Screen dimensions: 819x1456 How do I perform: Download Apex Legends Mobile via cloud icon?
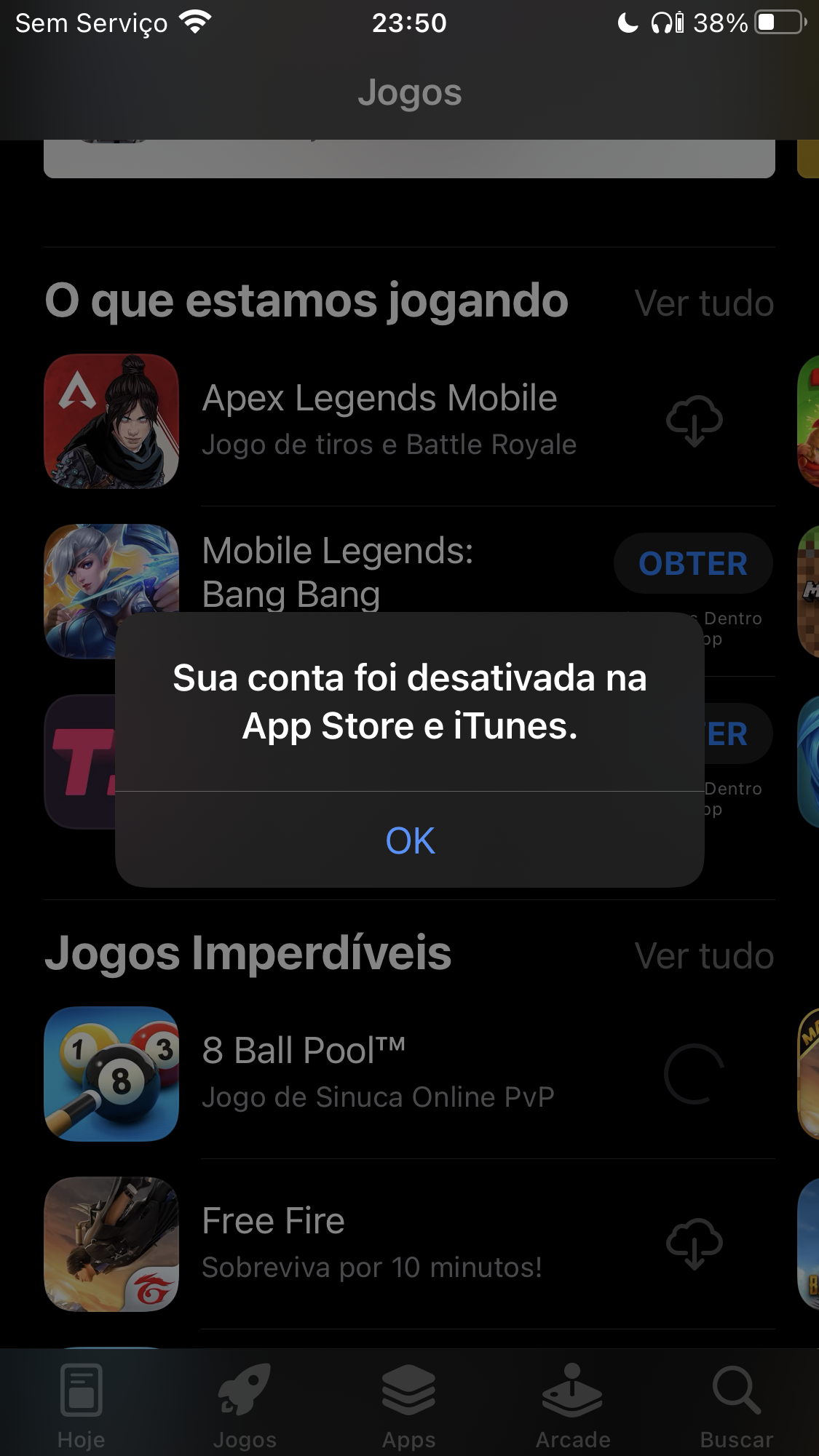click(694, 421)
